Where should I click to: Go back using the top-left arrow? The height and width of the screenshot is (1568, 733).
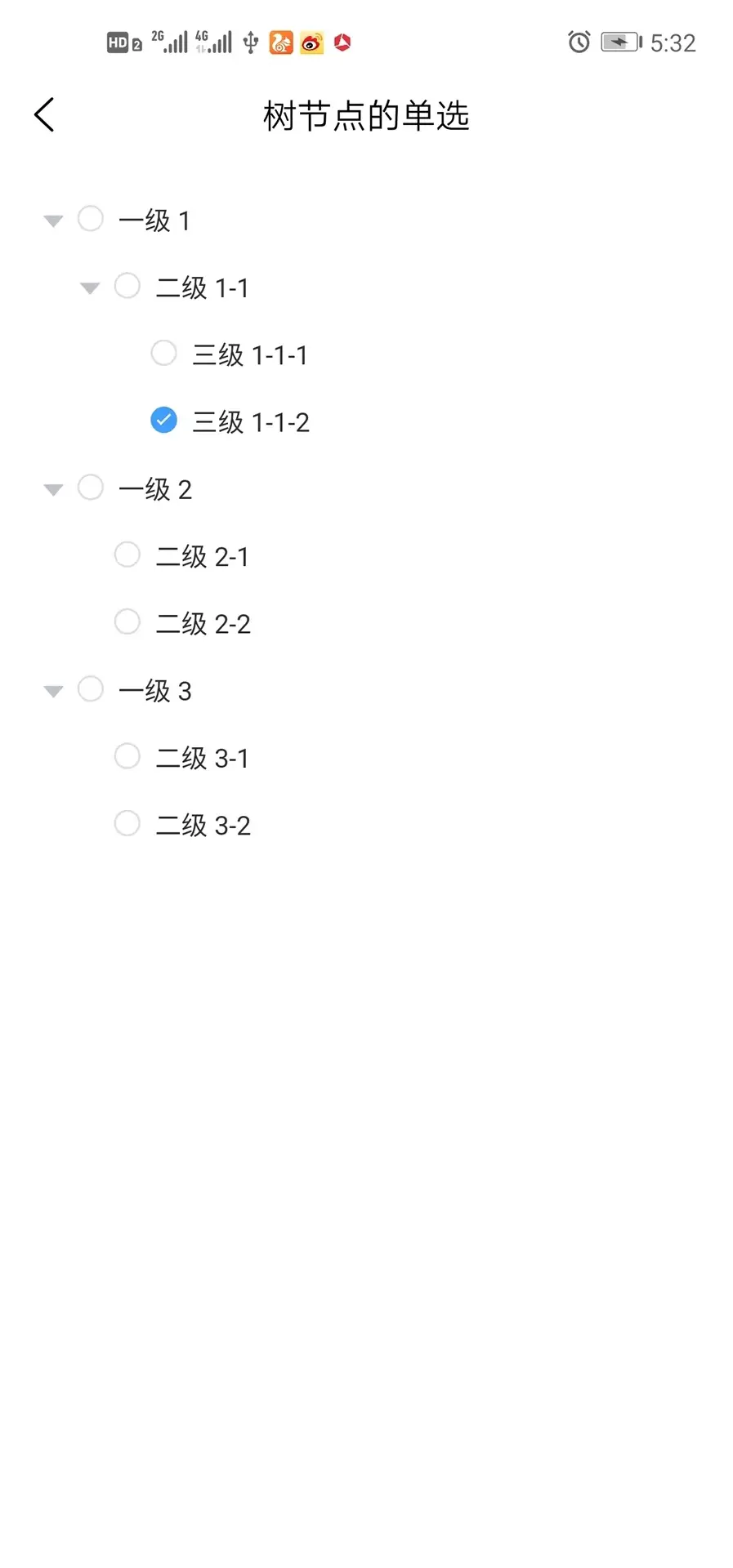[x=45, y=114]
